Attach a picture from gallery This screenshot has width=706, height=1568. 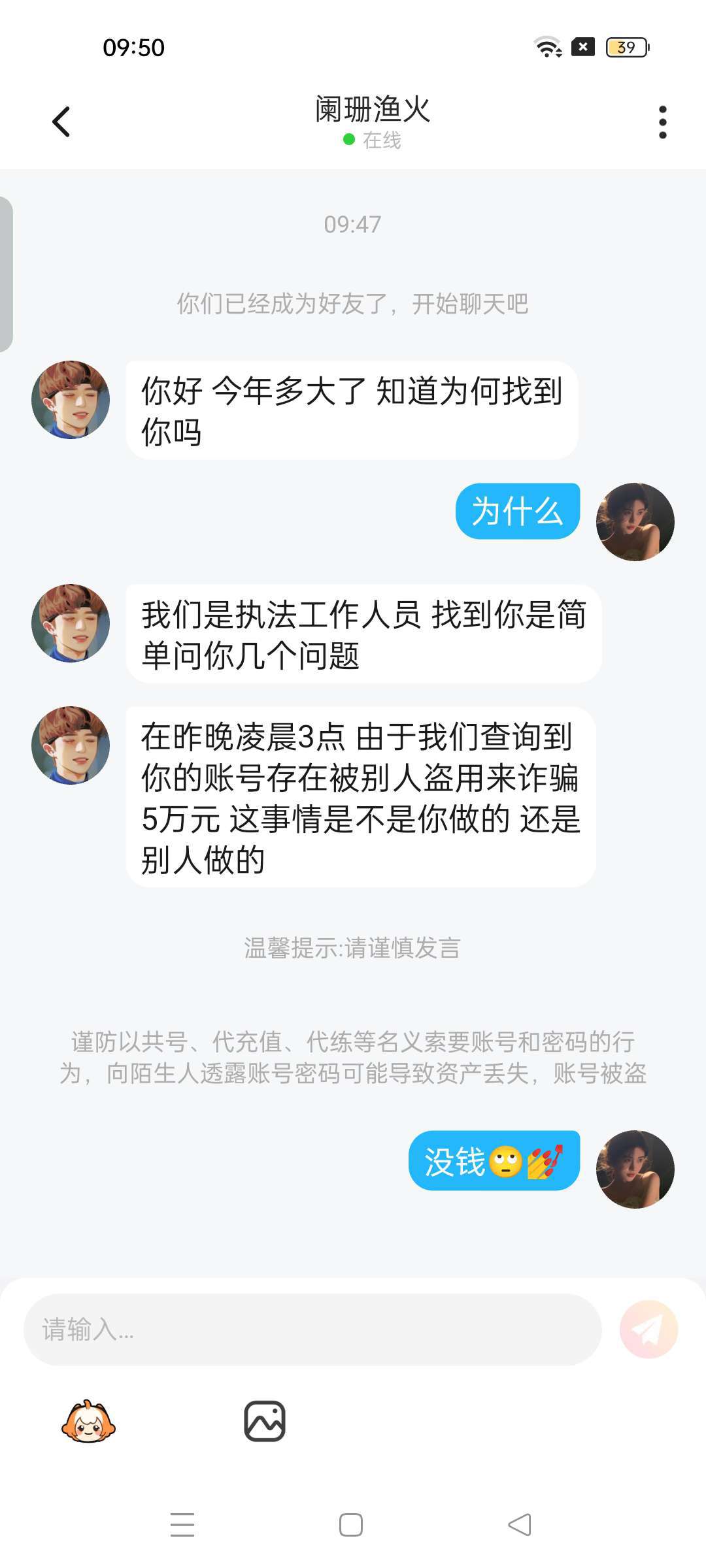tap(265, 1421)
